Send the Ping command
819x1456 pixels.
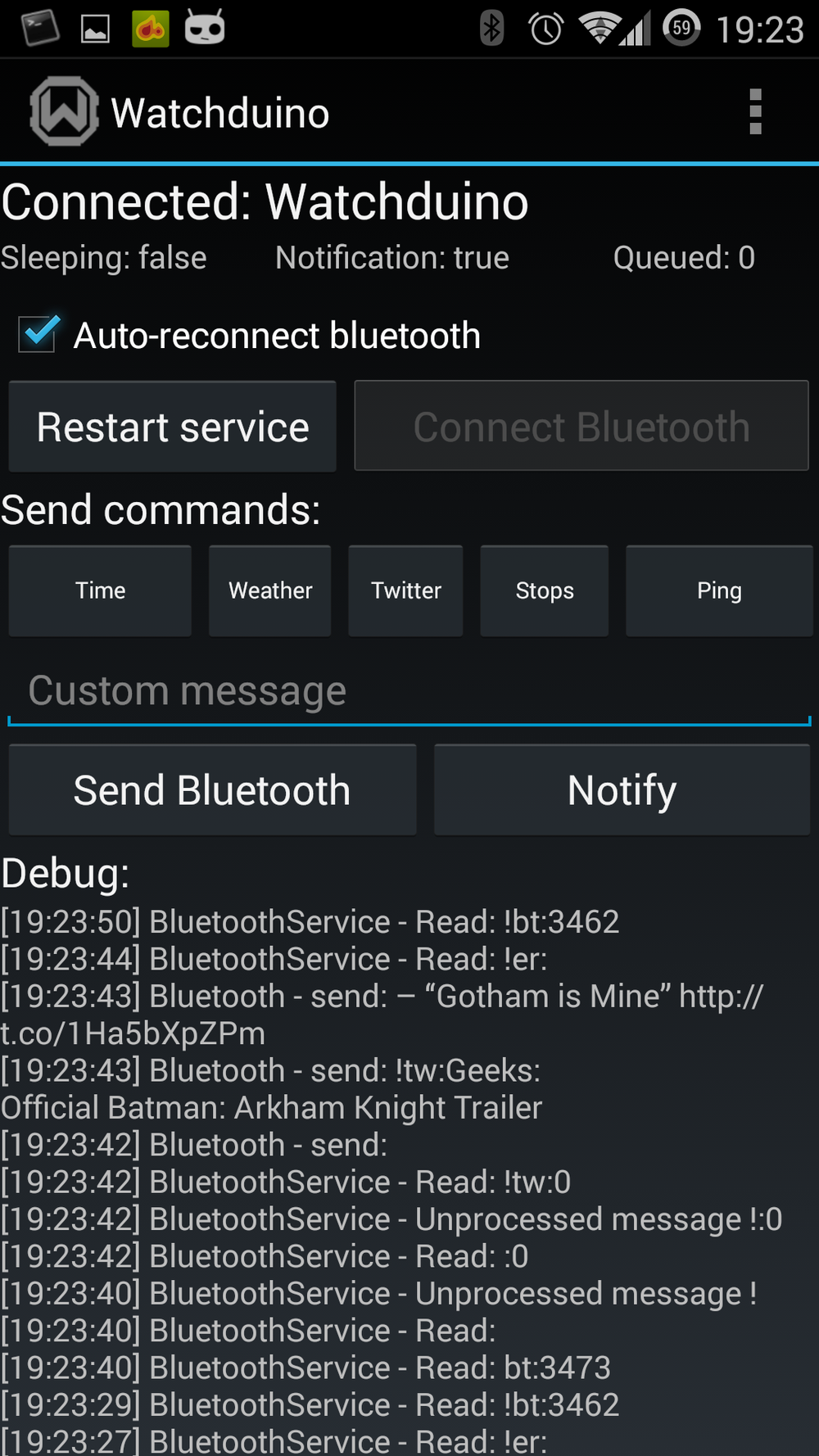coord(718,590)
